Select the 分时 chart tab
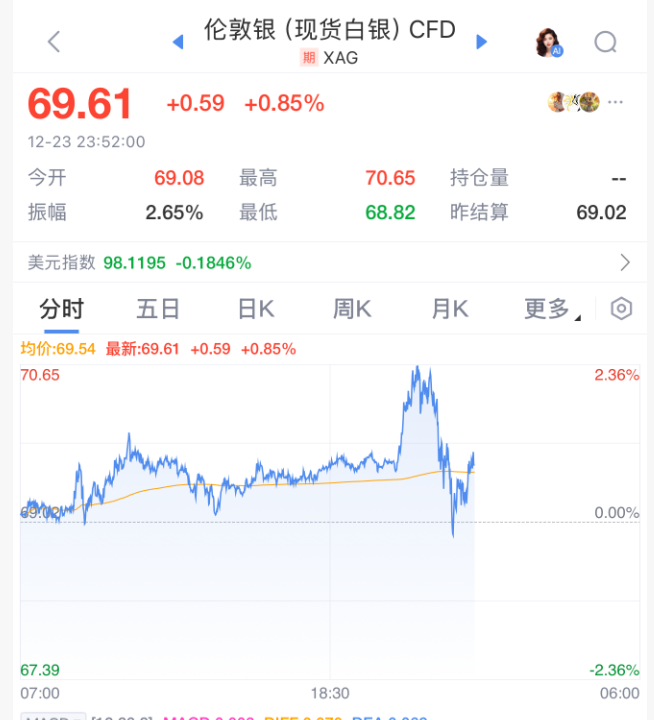The width and height of the screenshot is (654, 720). click(x=61, y=309)
